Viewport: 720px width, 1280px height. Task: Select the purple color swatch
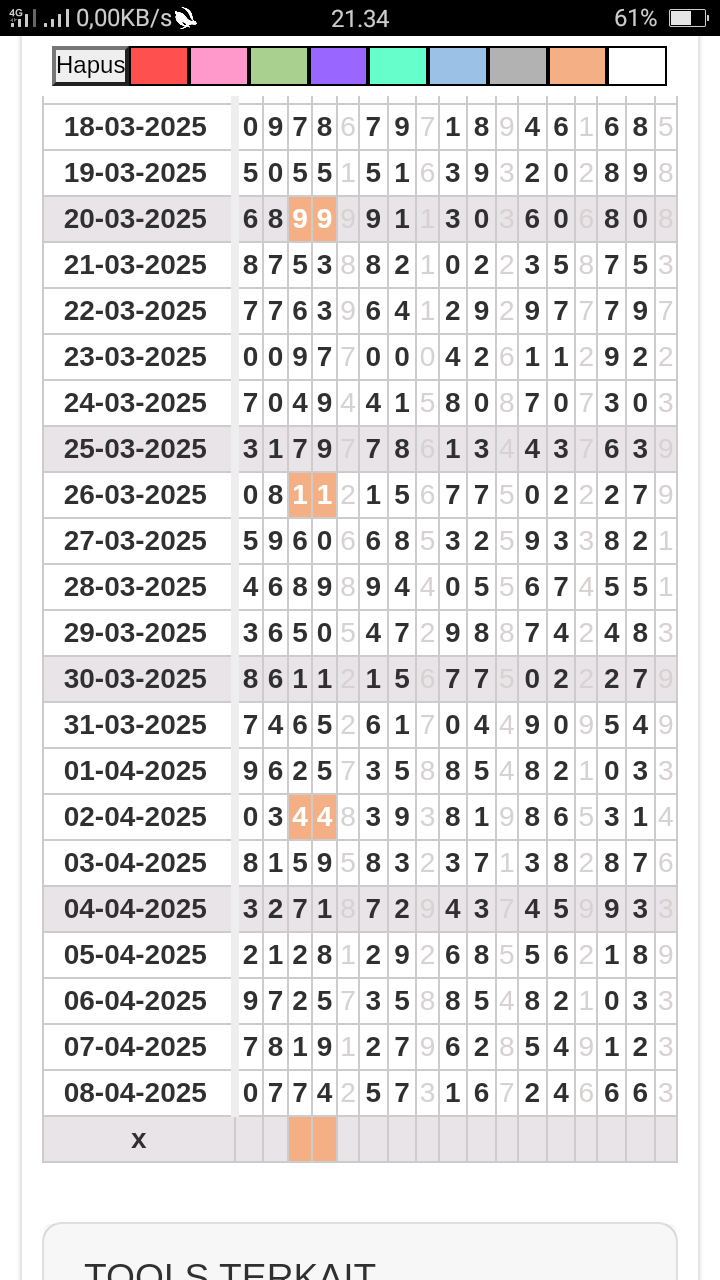338,66
